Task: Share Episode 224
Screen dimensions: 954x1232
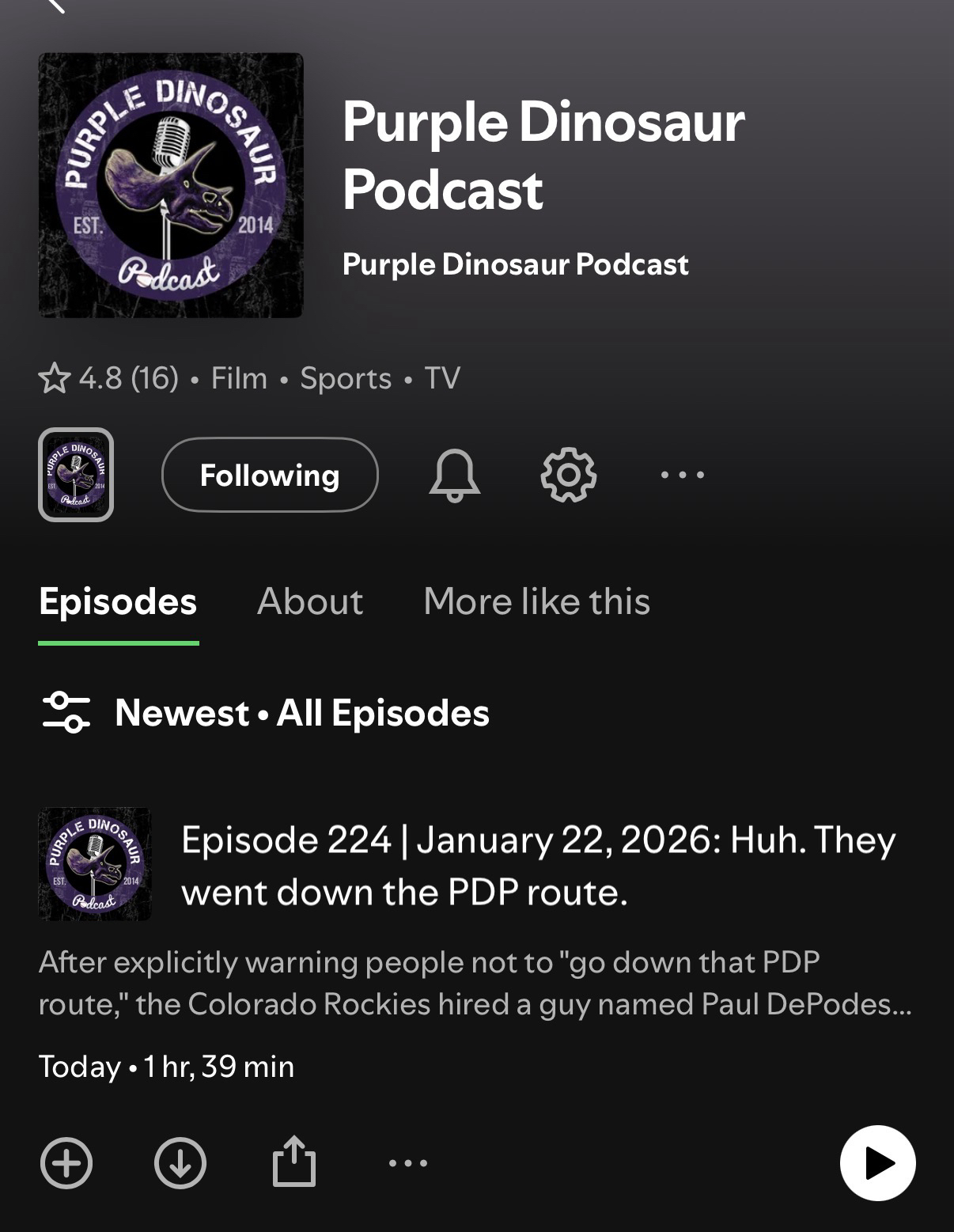Action: click(x=294, y=1162)
